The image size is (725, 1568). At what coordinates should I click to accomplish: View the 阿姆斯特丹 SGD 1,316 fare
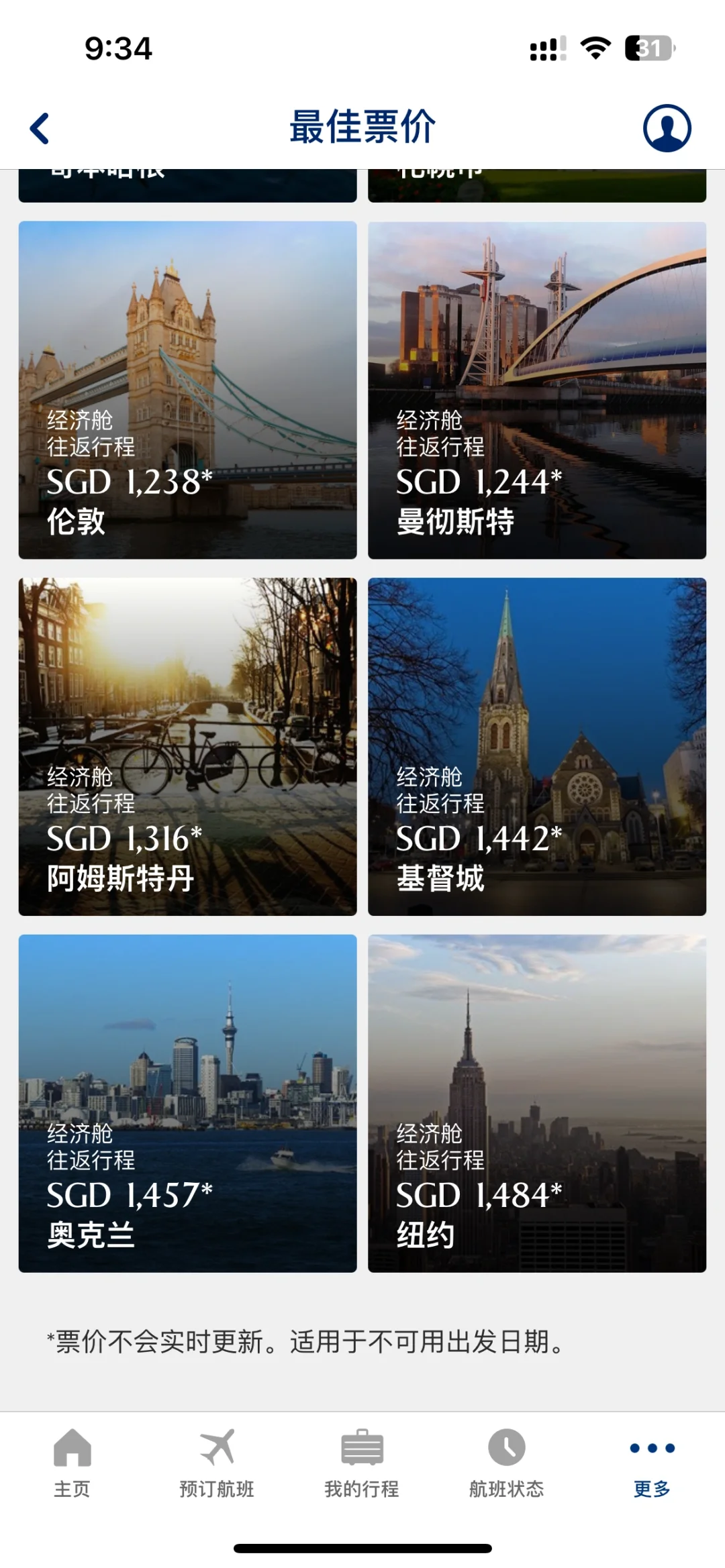187,746
